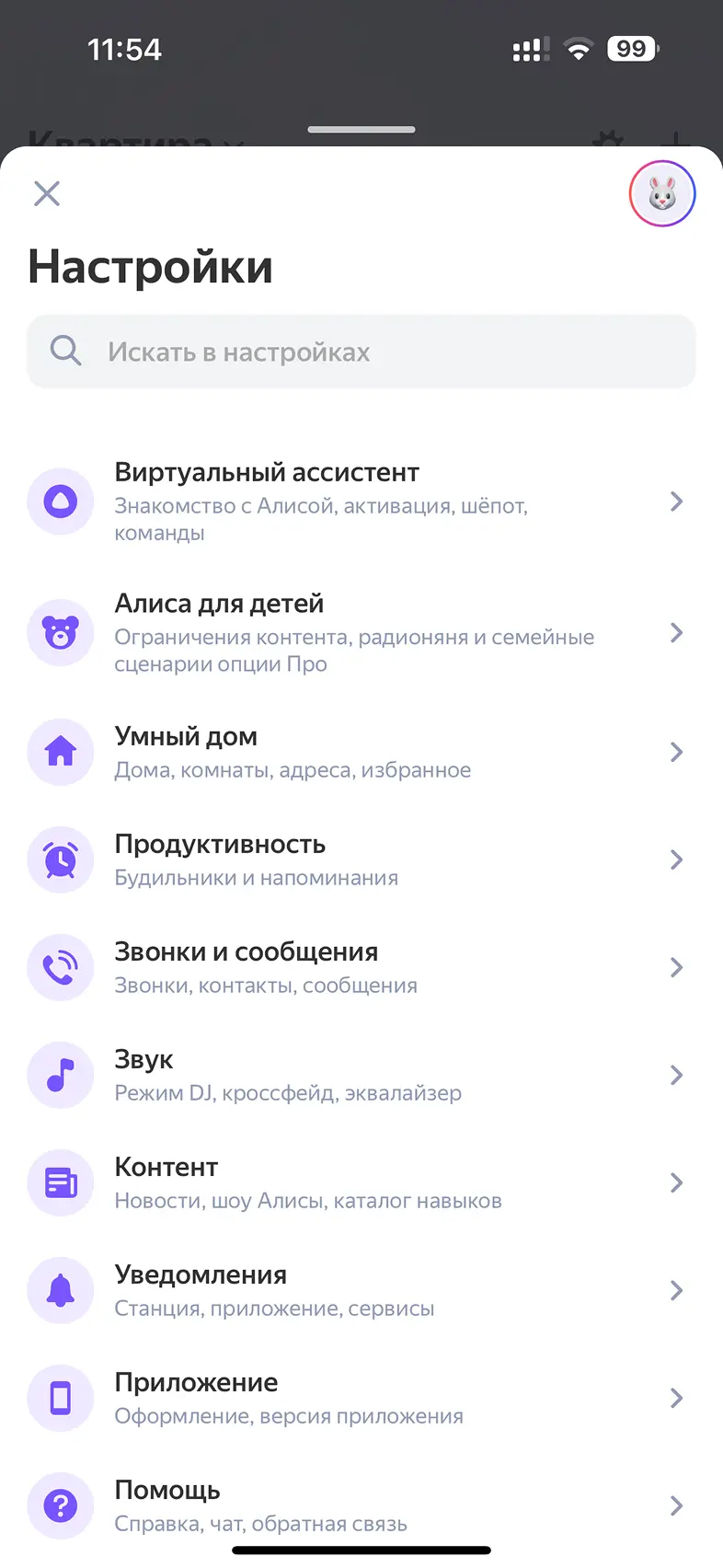The height and width of the screenshot is (1568, 723).
Task: Open the Помощь help section
Action: point(361,1505)
